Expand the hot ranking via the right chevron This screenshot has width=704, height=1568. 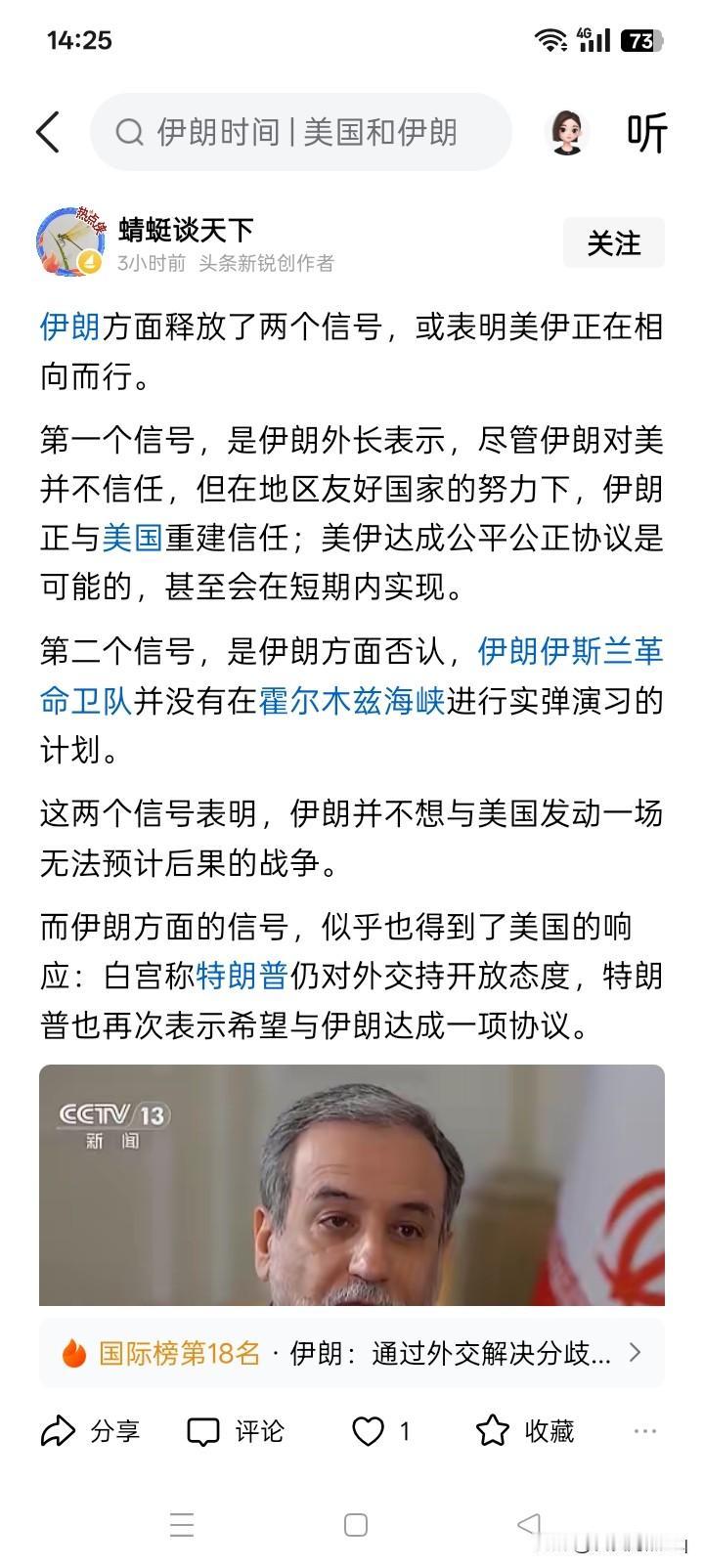coord(636,1353)
